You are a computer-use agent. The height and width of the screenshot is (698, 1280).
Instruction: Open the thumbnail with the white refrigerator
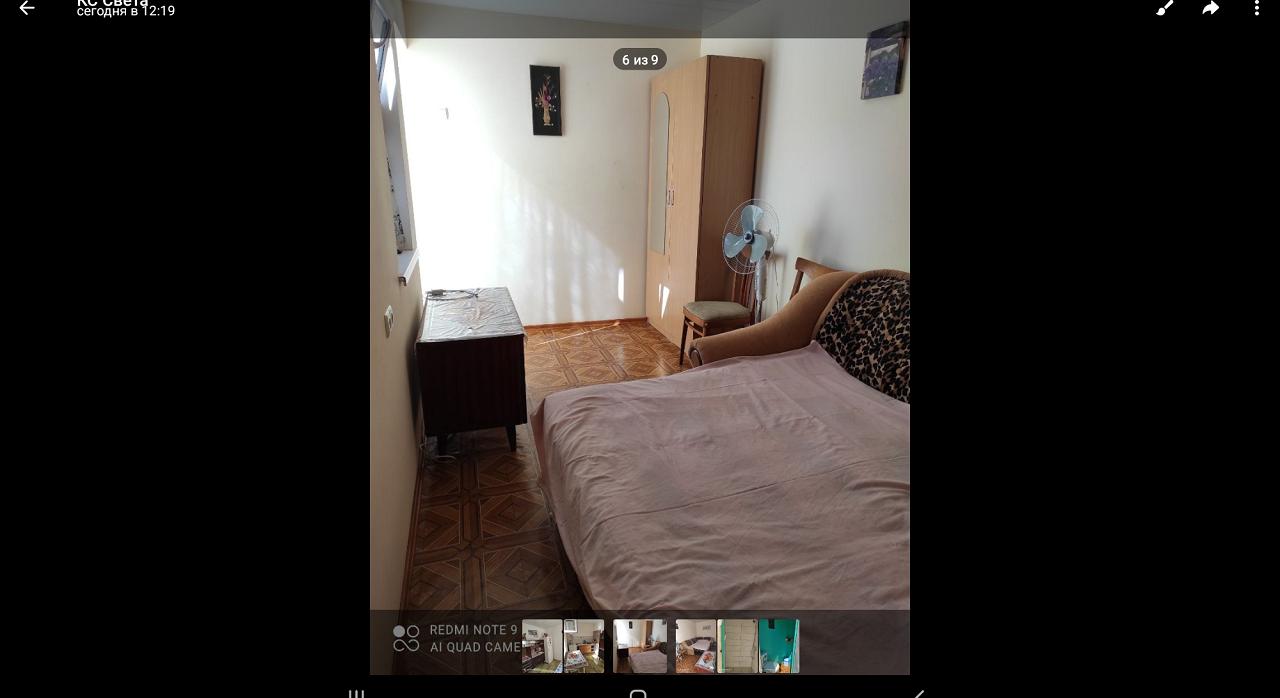(x=542, y=646)
